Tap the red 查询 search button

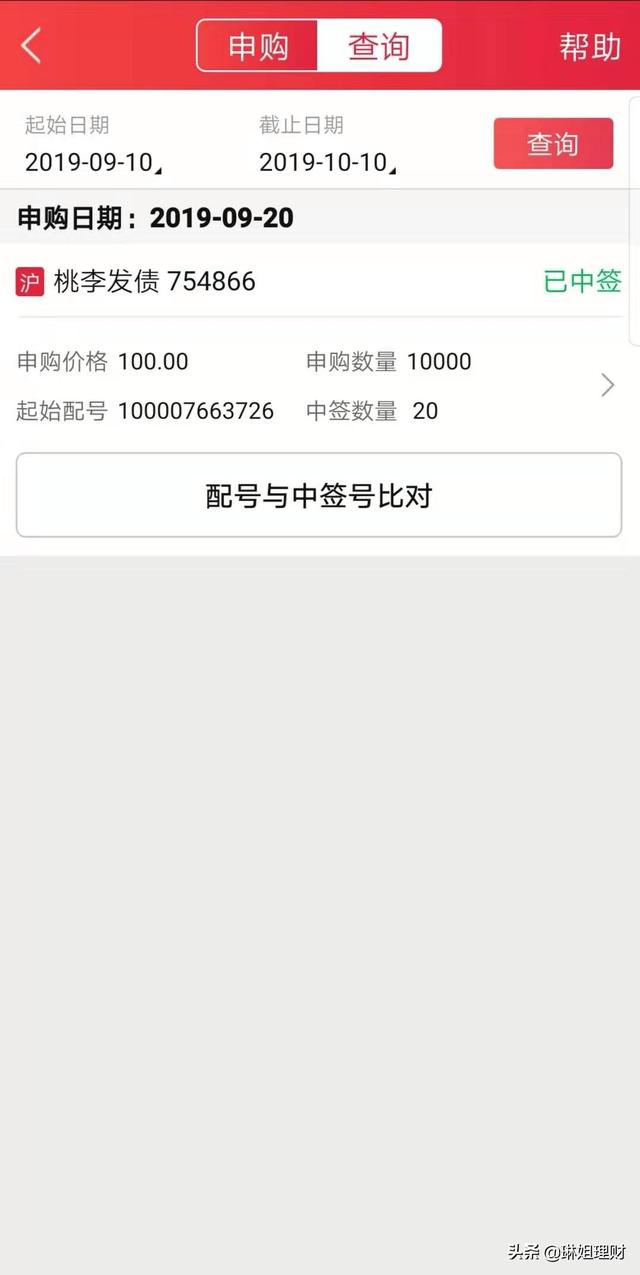(553, 144)
